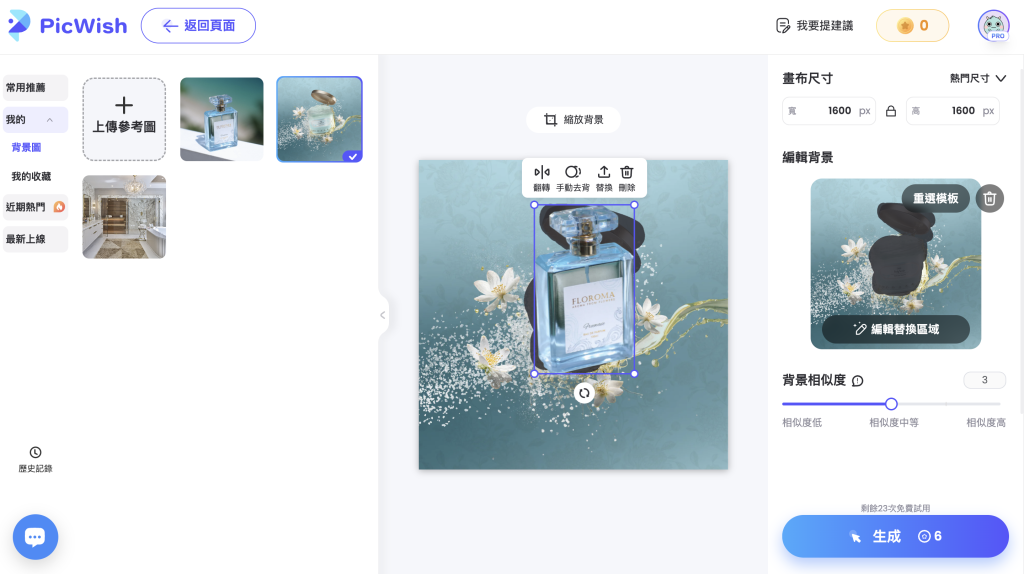Open 歷史記錄 history

click(x=35, y=459)
